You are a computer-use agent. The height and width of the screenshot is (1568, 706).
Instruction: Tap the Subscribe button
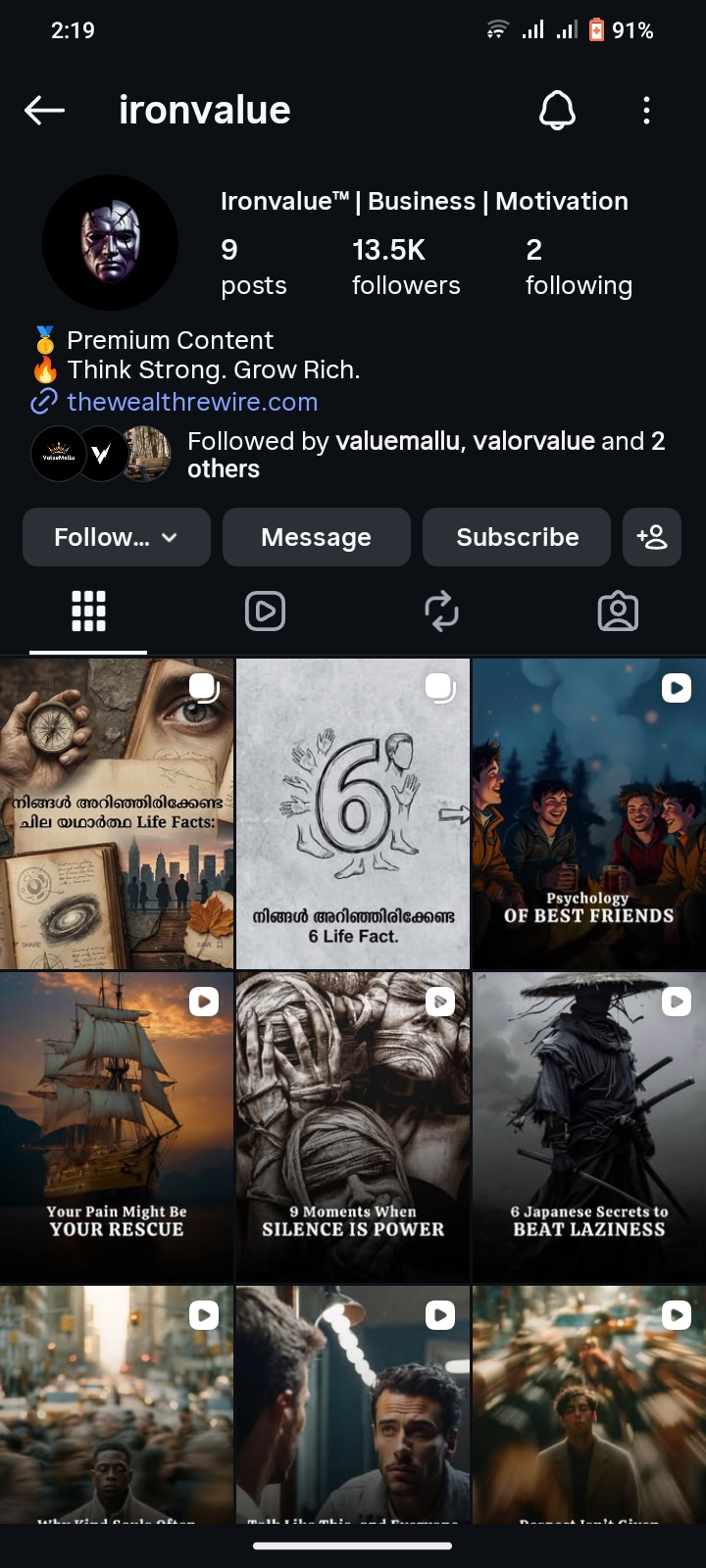point(516,537)
